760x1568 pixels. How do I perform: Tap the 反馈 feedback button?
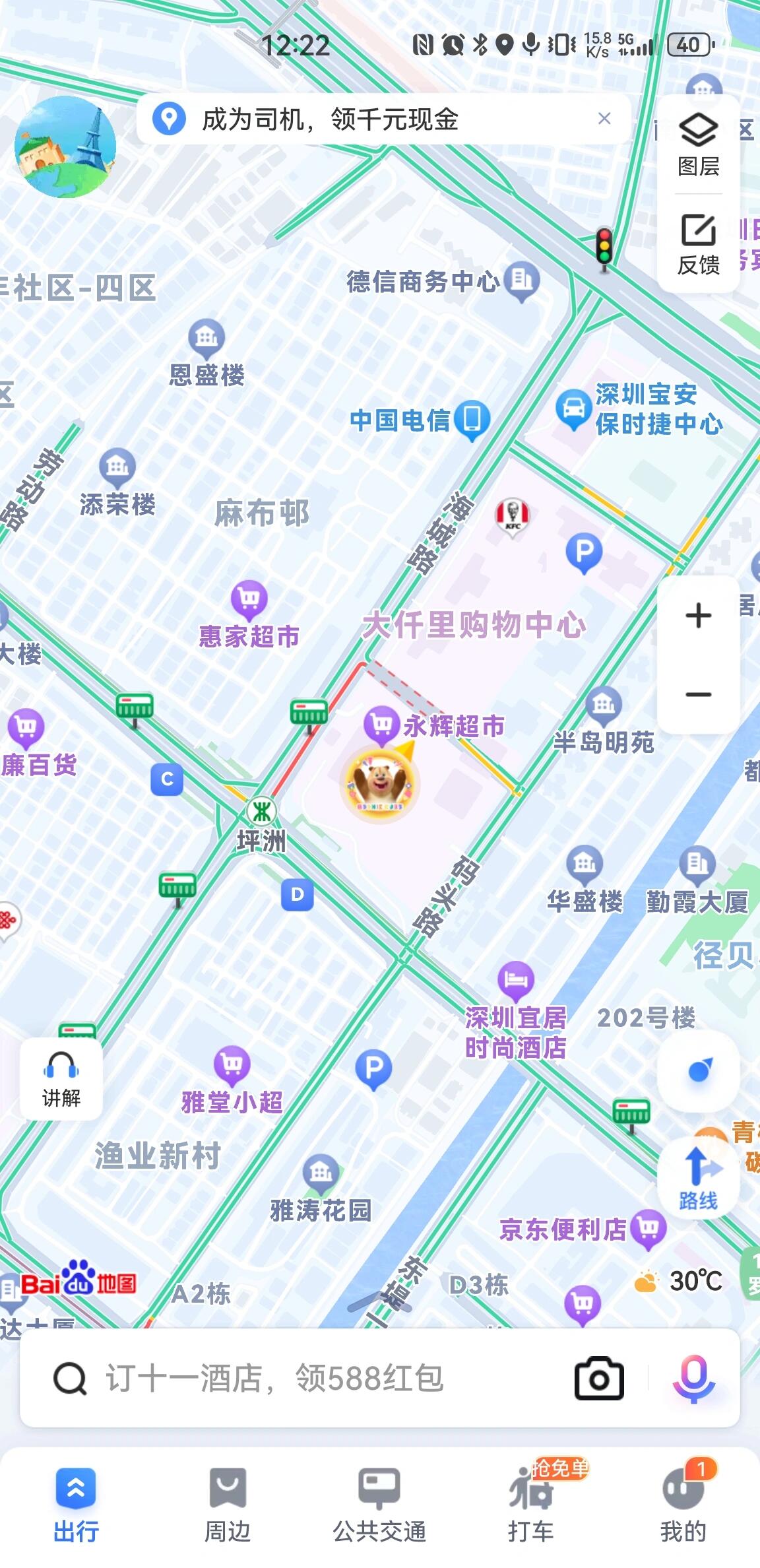point(698,244)
